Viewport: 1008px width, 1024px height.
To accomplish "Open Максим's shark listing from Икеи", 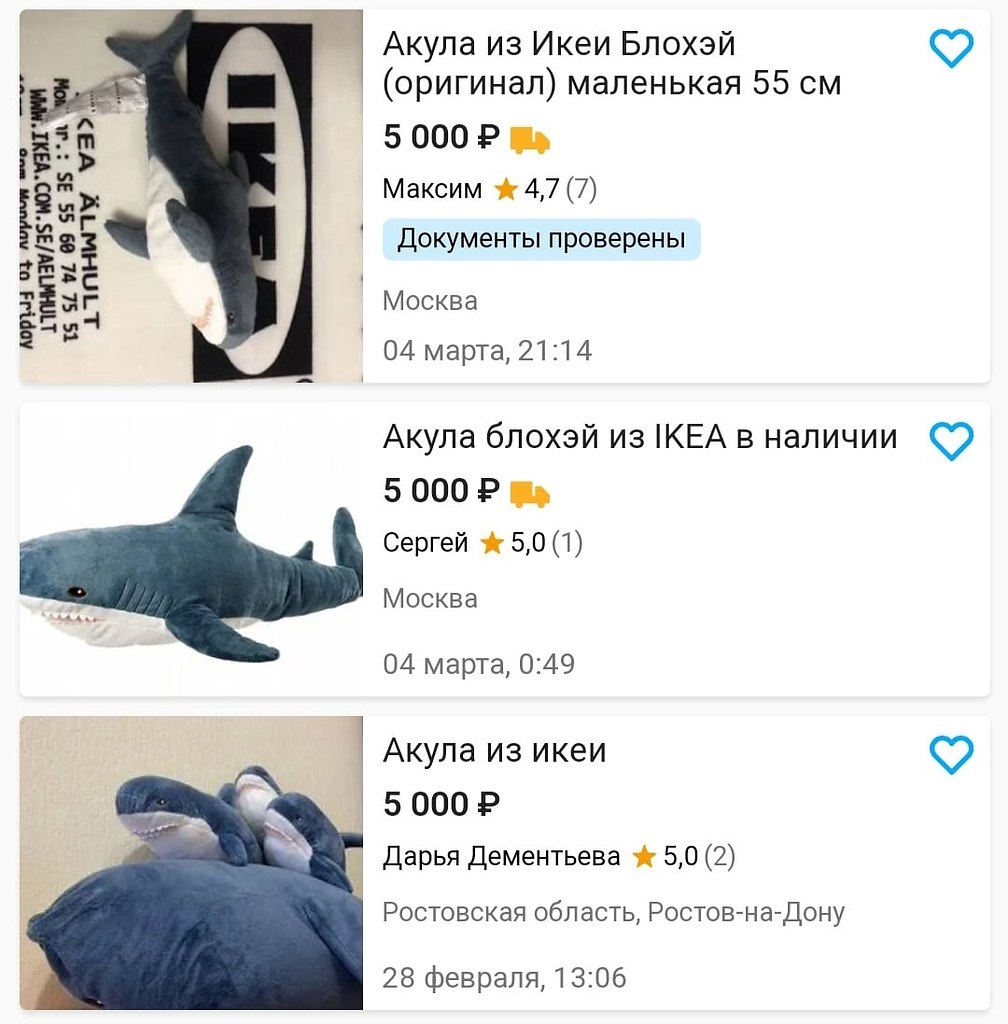I will (x=611, y=64).
